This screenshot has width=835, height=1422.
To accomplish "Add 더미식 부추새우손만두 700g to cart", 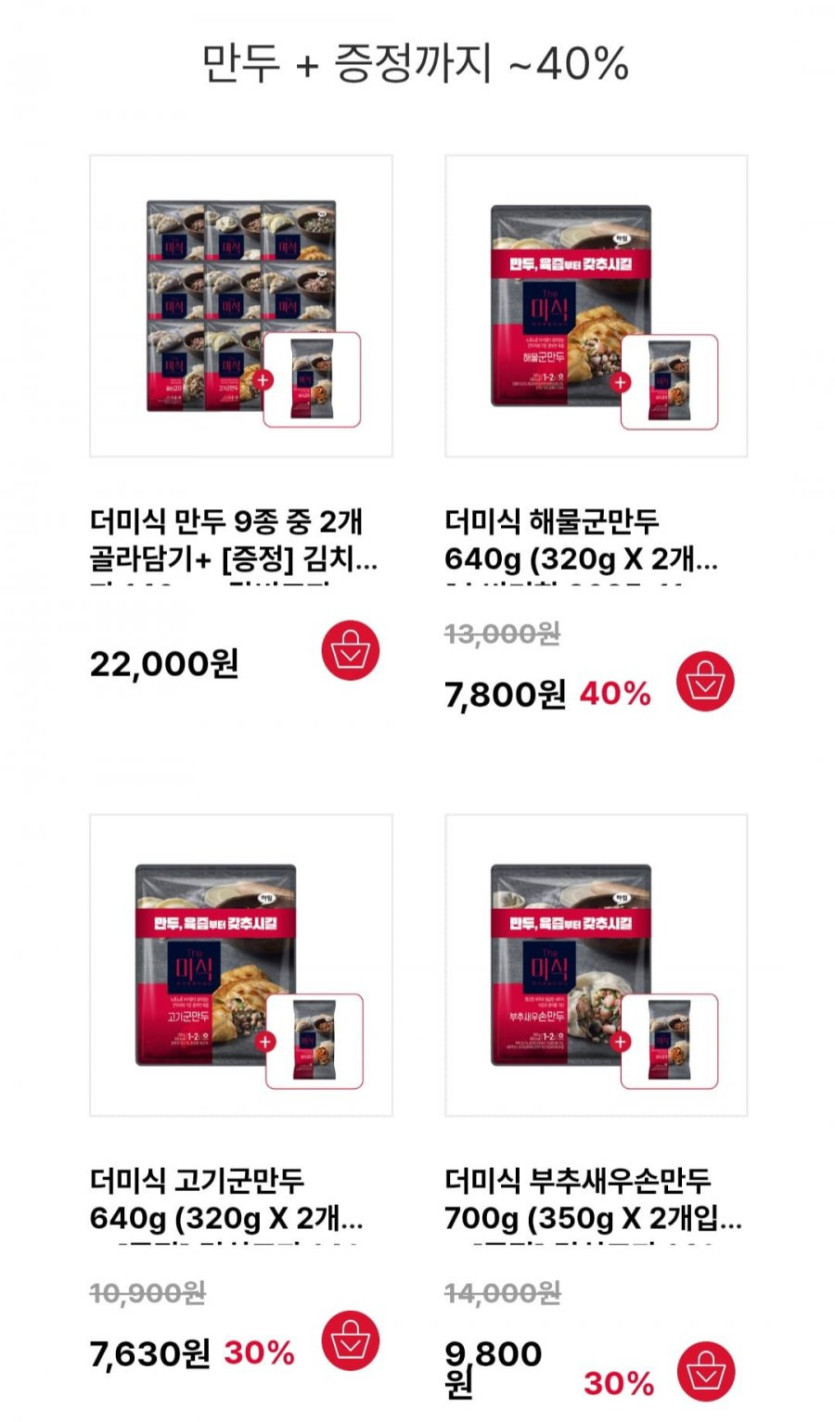I will pos(706,1371).
